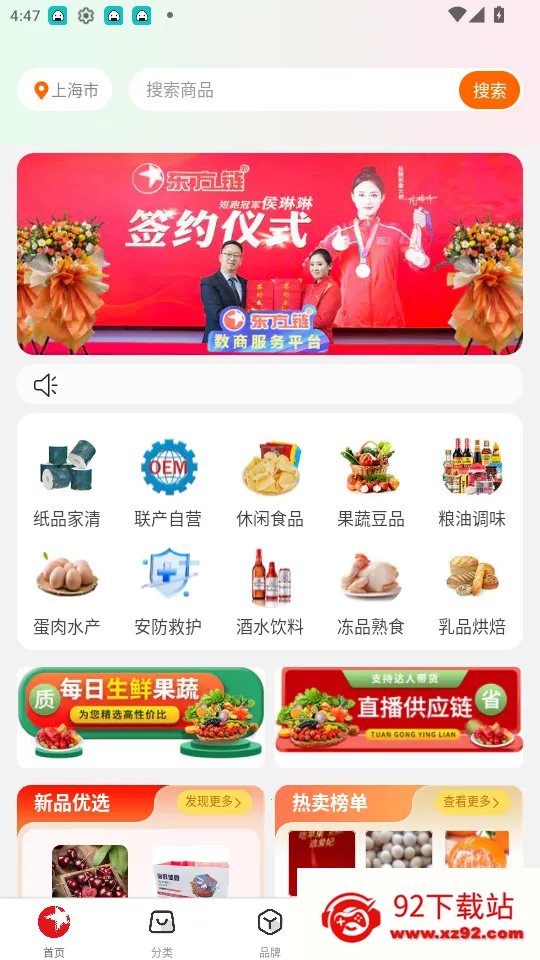The height and width of the screenshot is (960, 540).
Task: Switch to the 分类 tab
Action: (x=162, y=932)
